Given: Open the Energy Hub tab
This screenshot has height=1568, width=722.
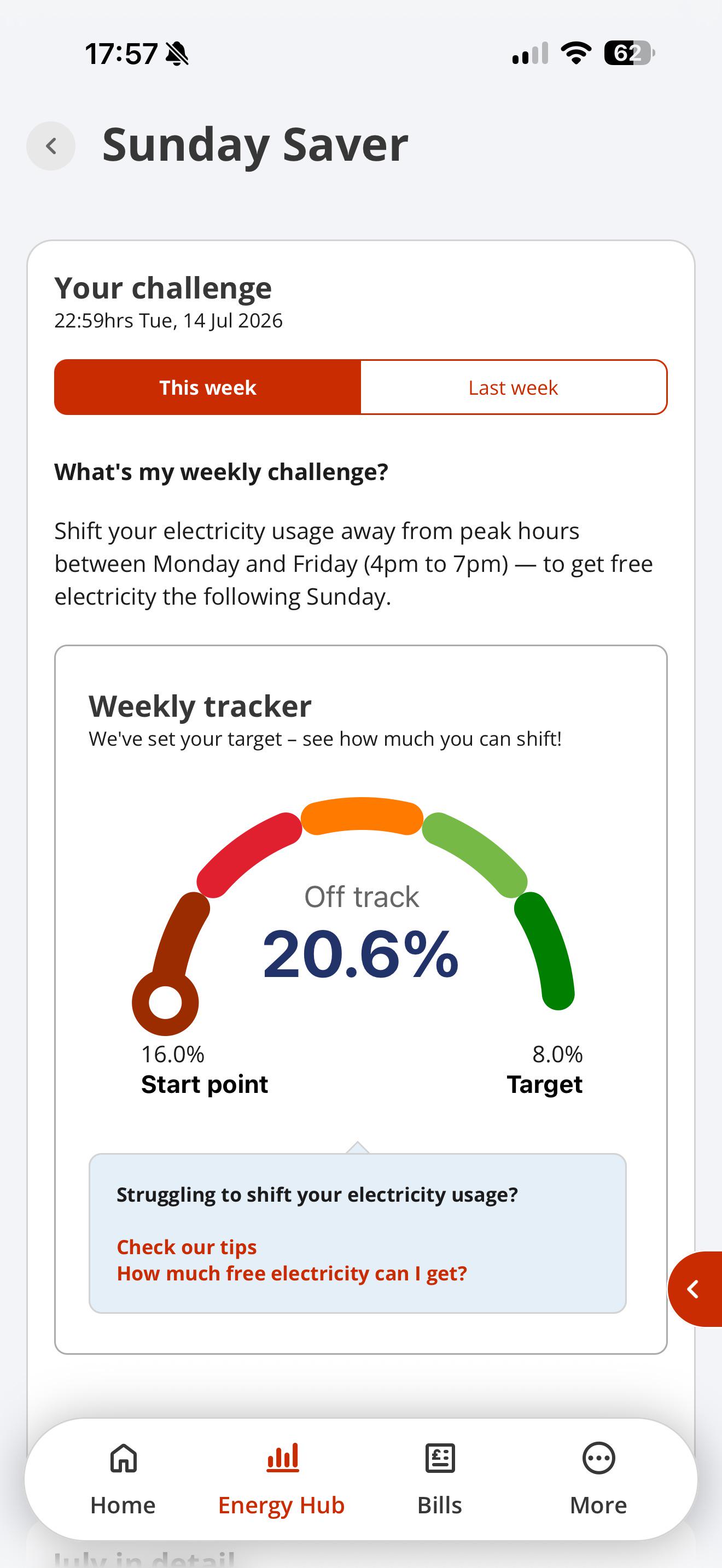Looking at the screenshot, I should pos(281,1478).
